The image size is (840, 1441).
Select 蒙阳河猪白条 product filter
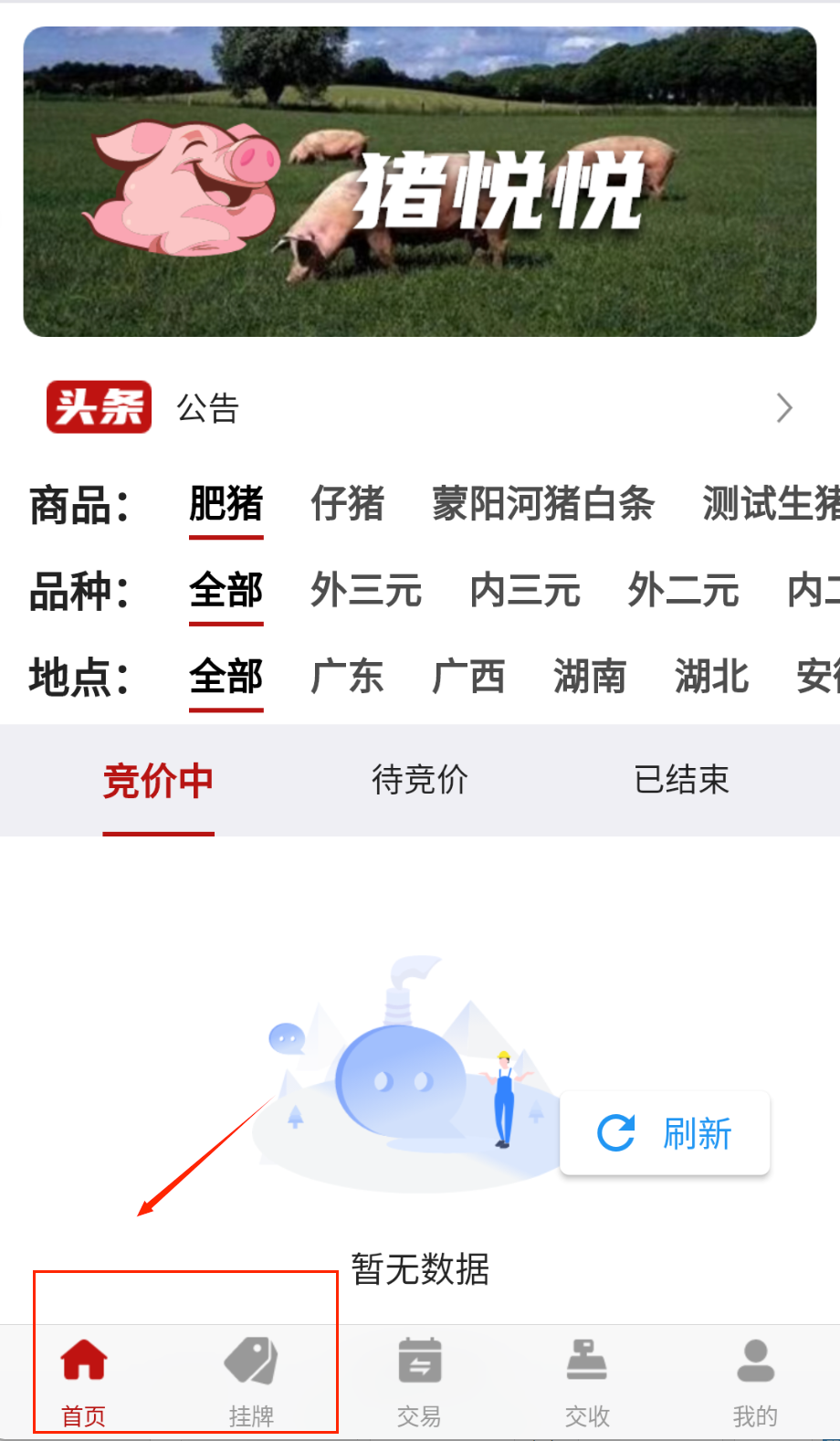point(542,504)
